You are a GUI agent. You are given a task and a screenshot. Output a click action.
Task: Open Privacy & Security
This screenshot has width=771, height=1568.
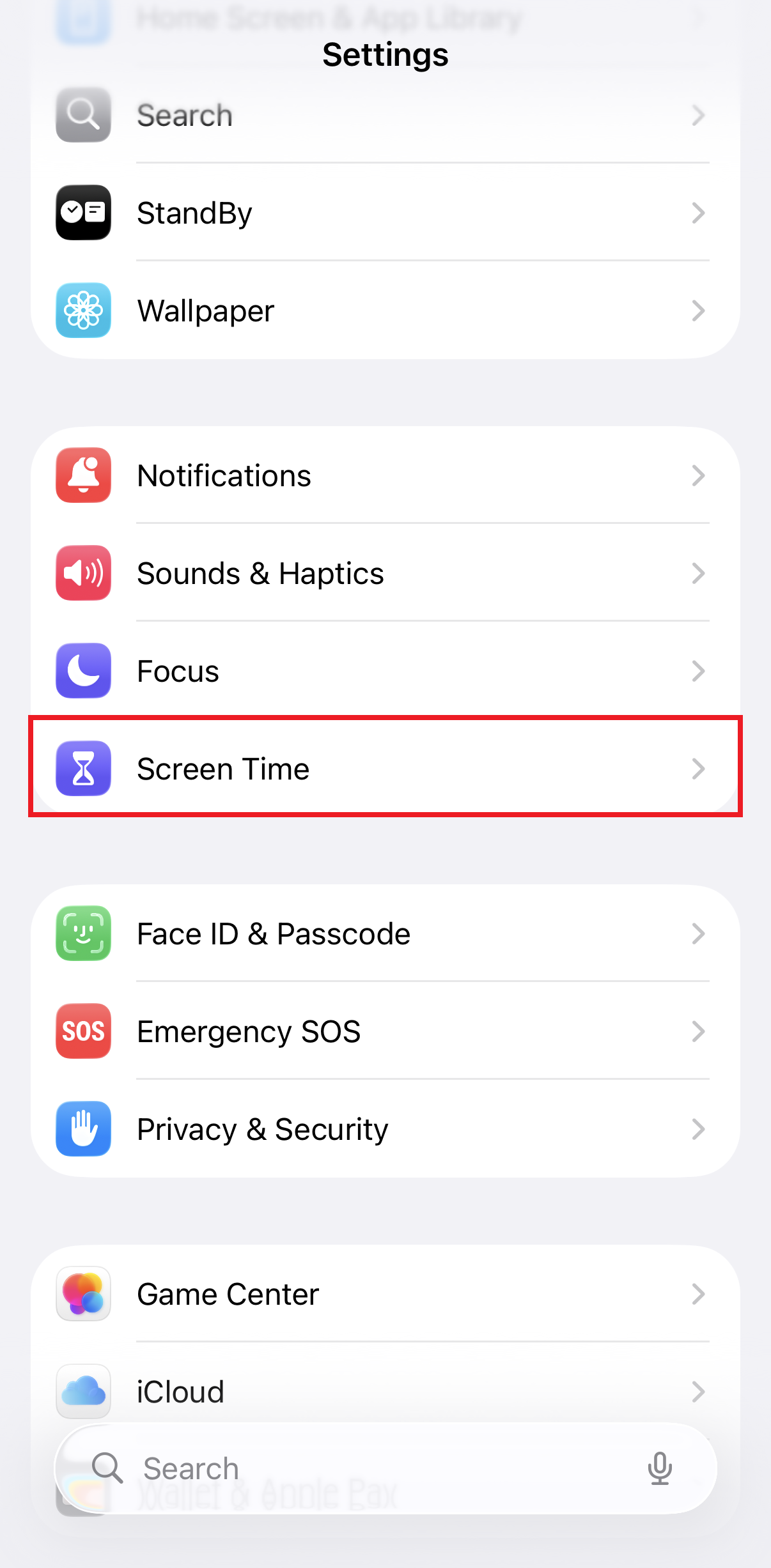(384, 1129)
